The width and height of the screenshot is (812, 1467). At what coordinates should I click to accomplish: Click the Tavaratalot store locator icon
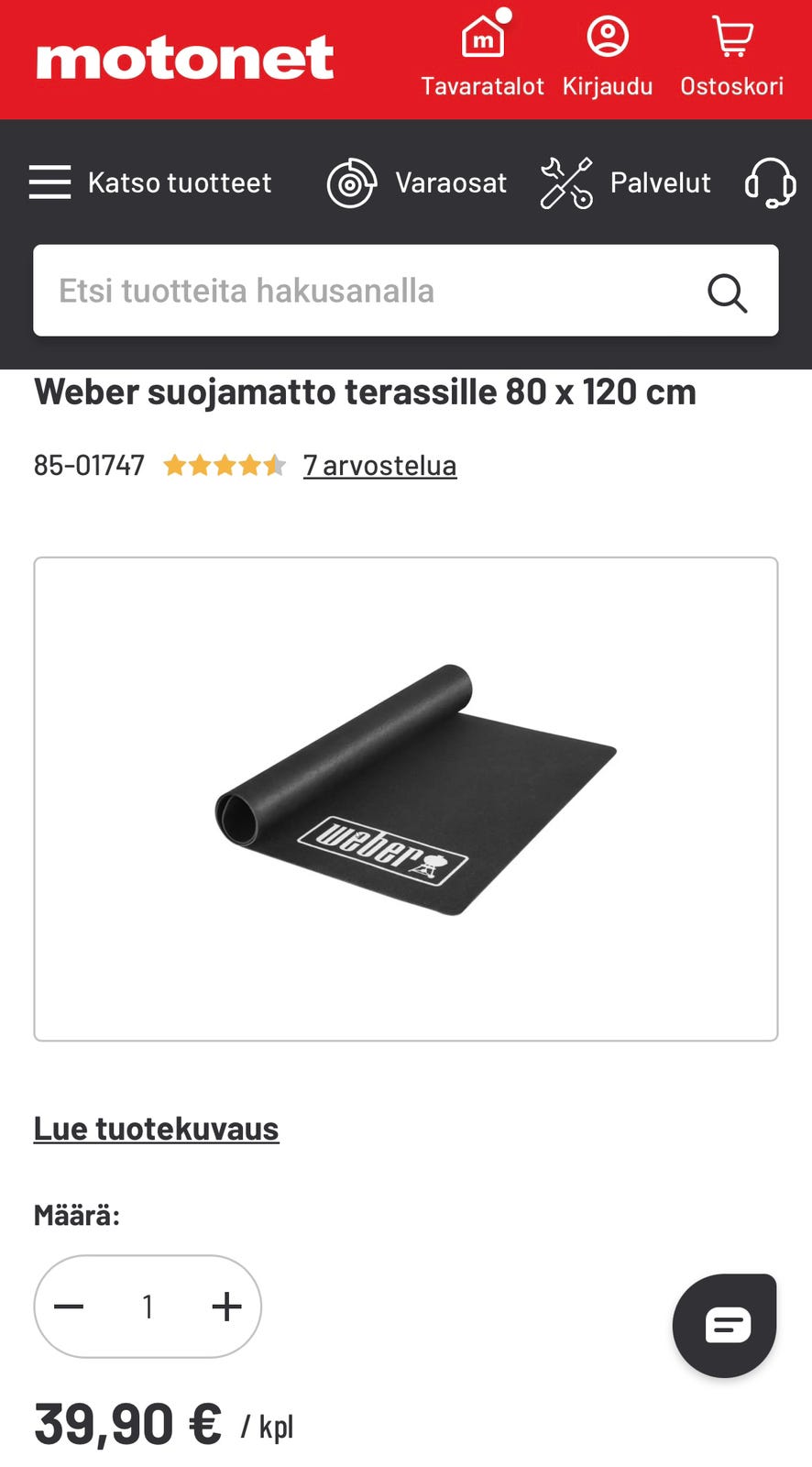point(483,37)
